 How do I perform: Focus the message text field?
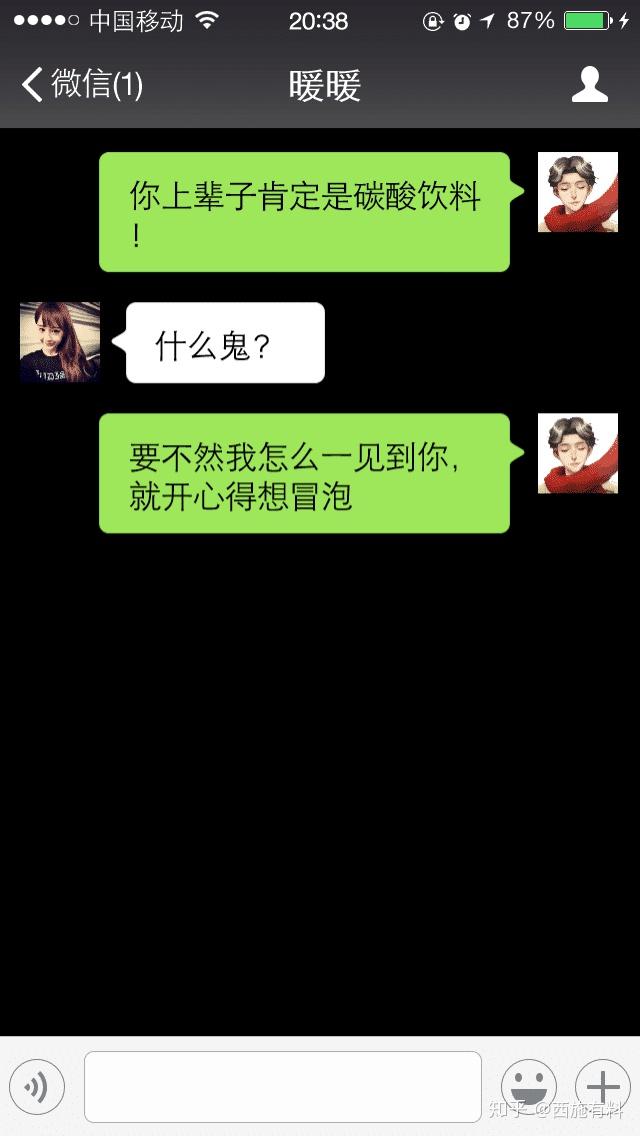tap(282, 1086)
